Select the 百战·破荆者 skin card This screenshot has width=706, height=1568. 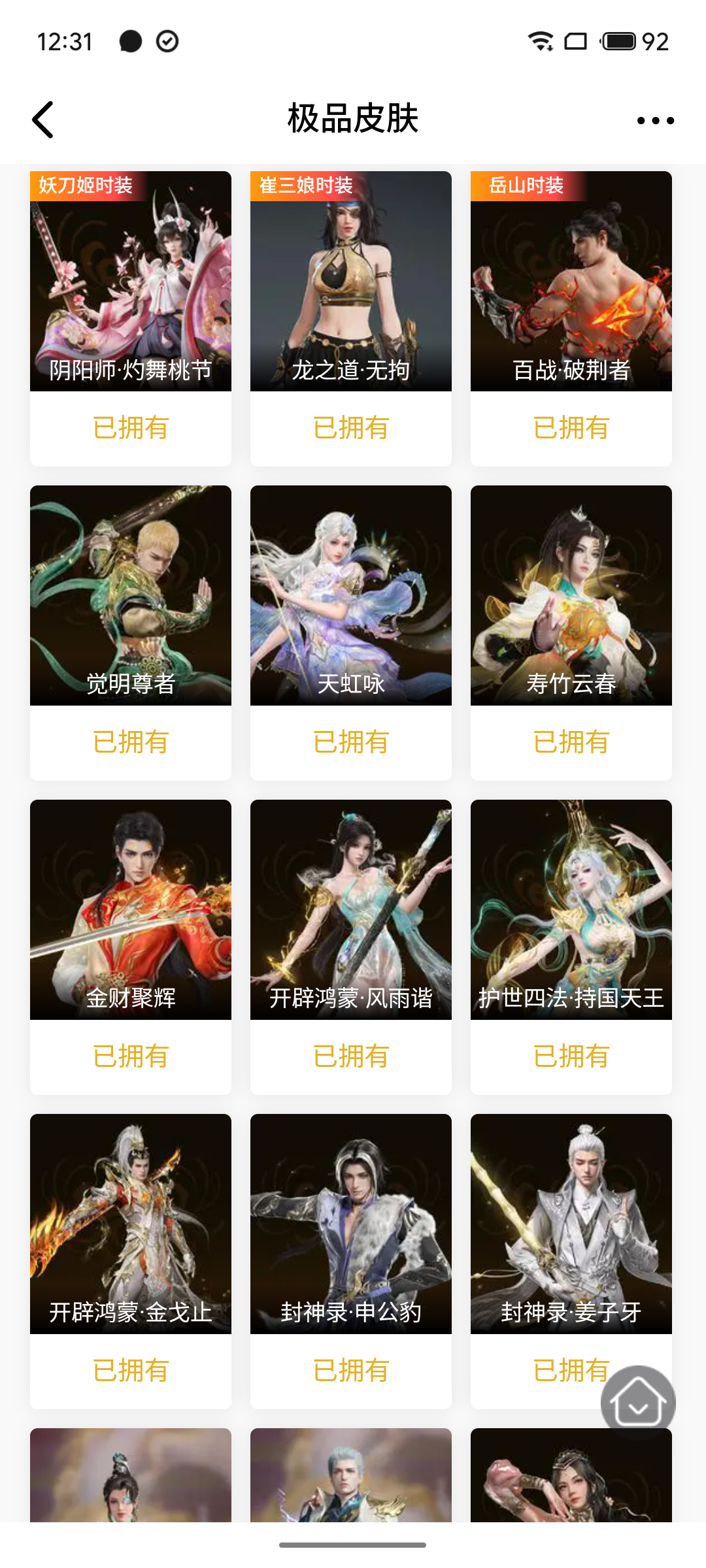pyautogui.click(x=571, y=282)
